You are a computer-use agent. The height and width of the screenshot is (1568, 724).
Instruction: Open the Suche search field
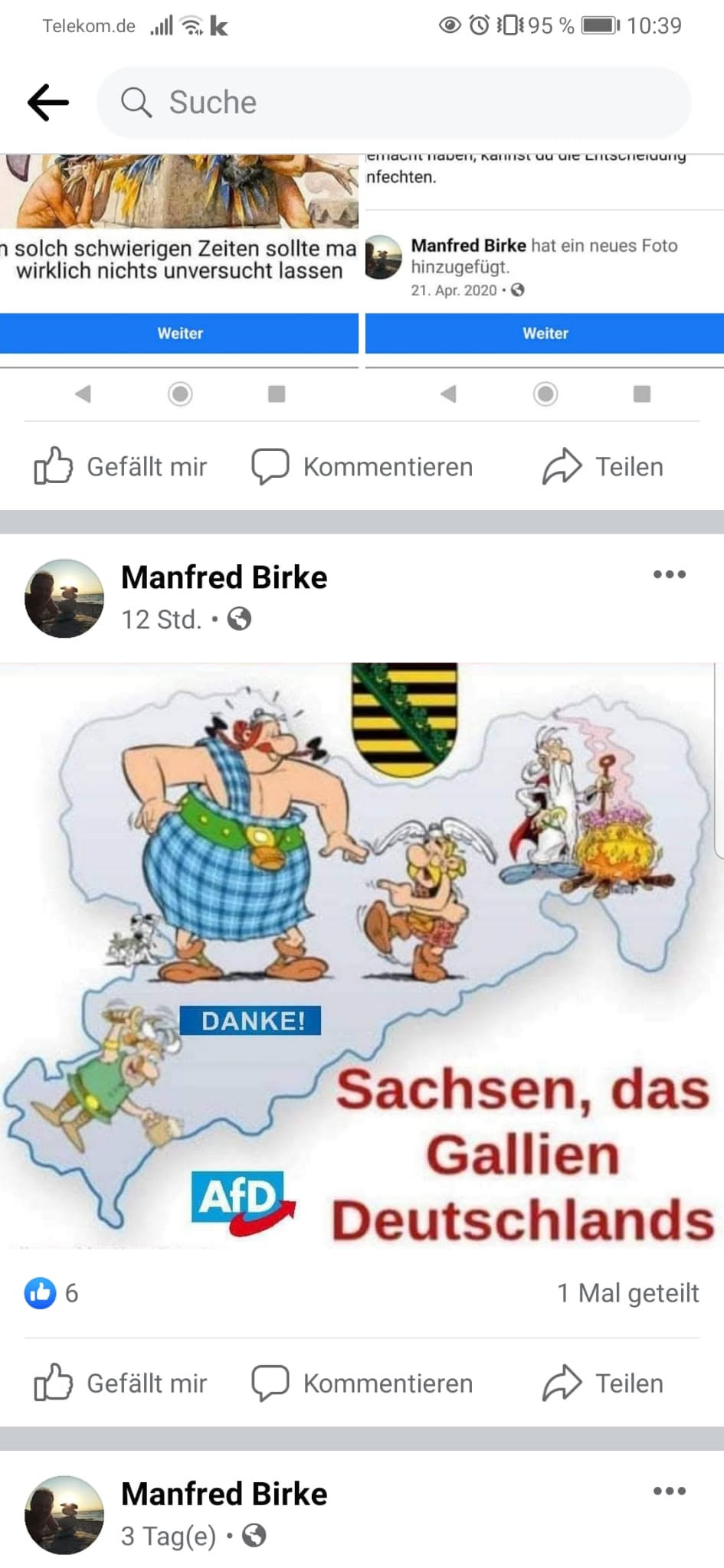393,102
